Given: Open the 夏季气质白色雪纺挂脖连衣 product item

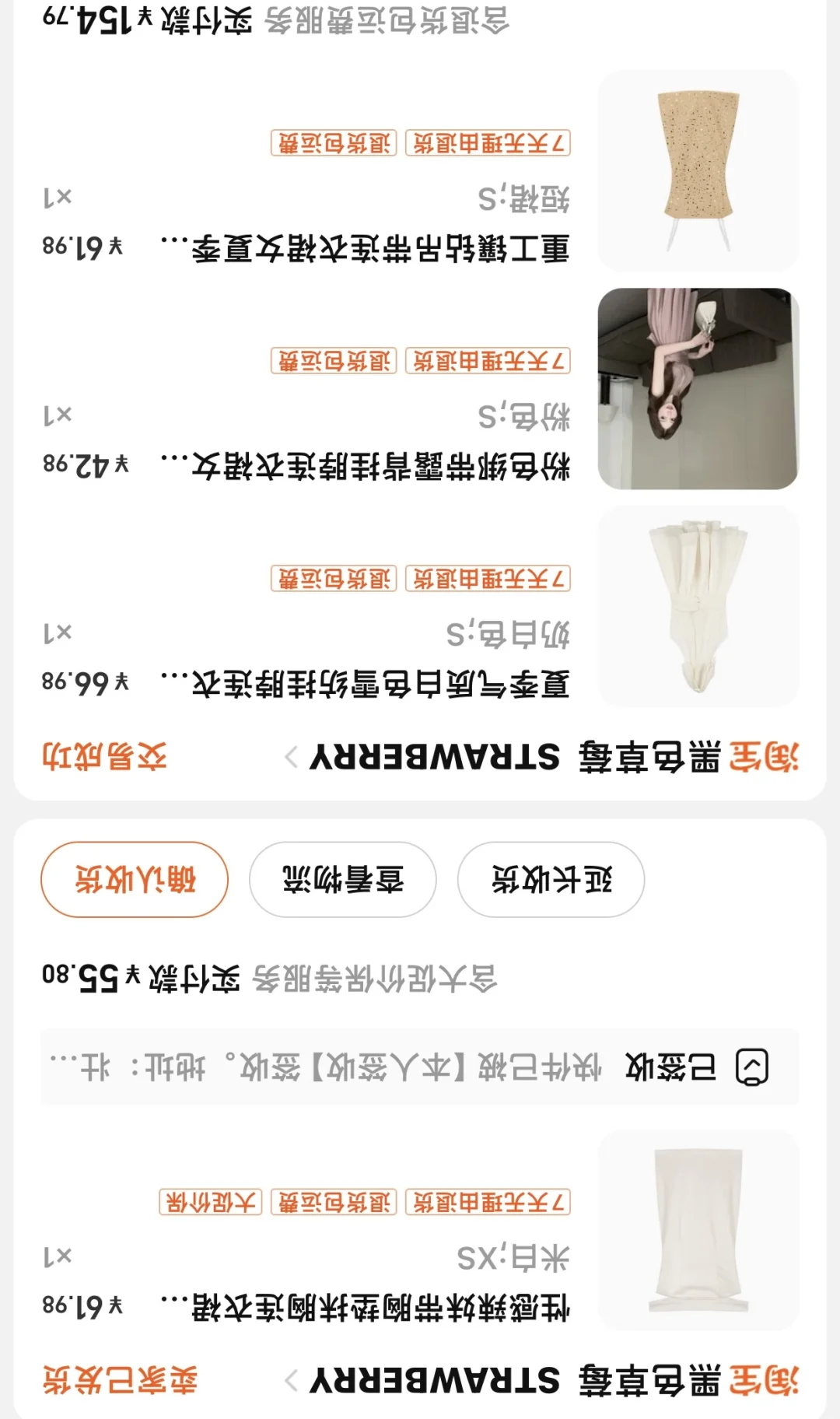Looking at the screenshot, I should 420,607.
